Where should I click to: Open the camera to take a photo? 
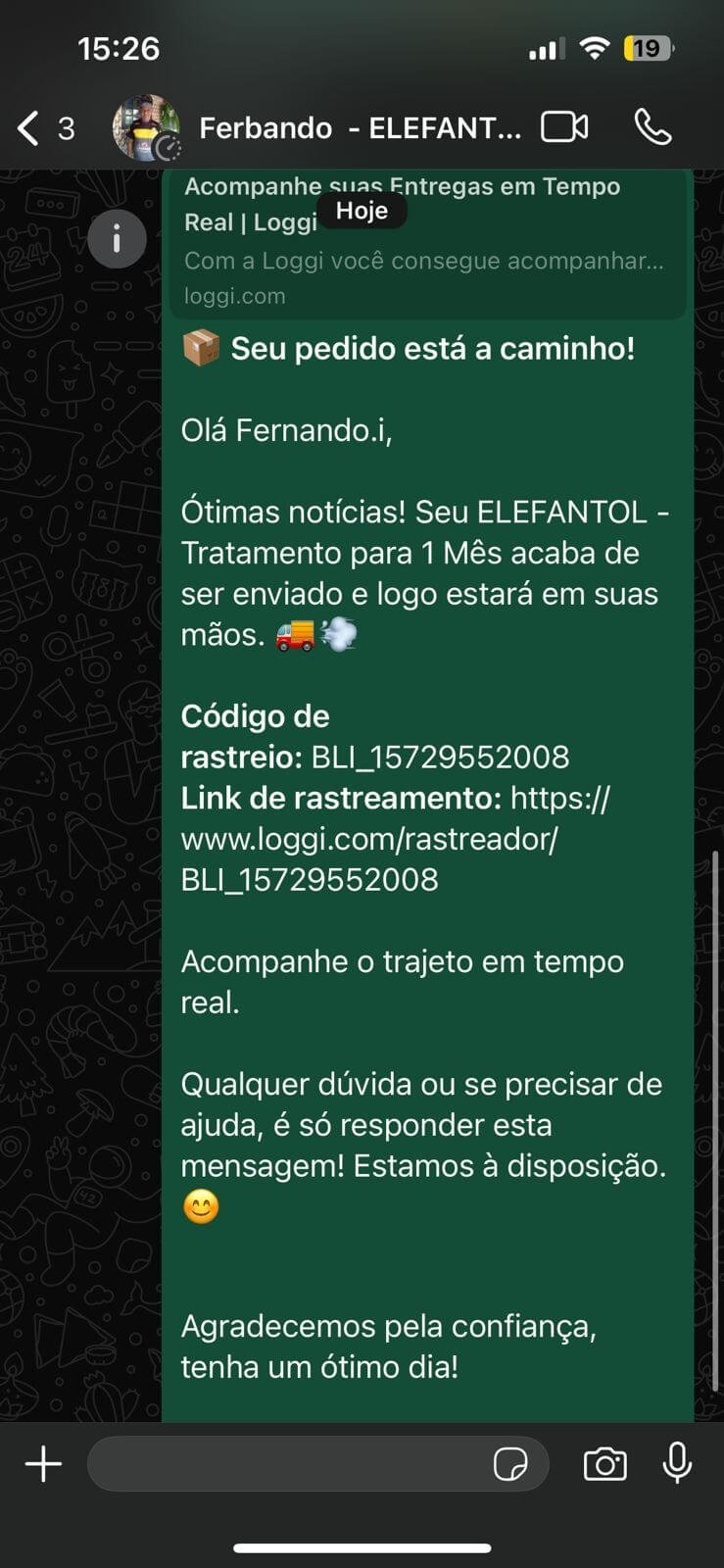coord(604,1464)
